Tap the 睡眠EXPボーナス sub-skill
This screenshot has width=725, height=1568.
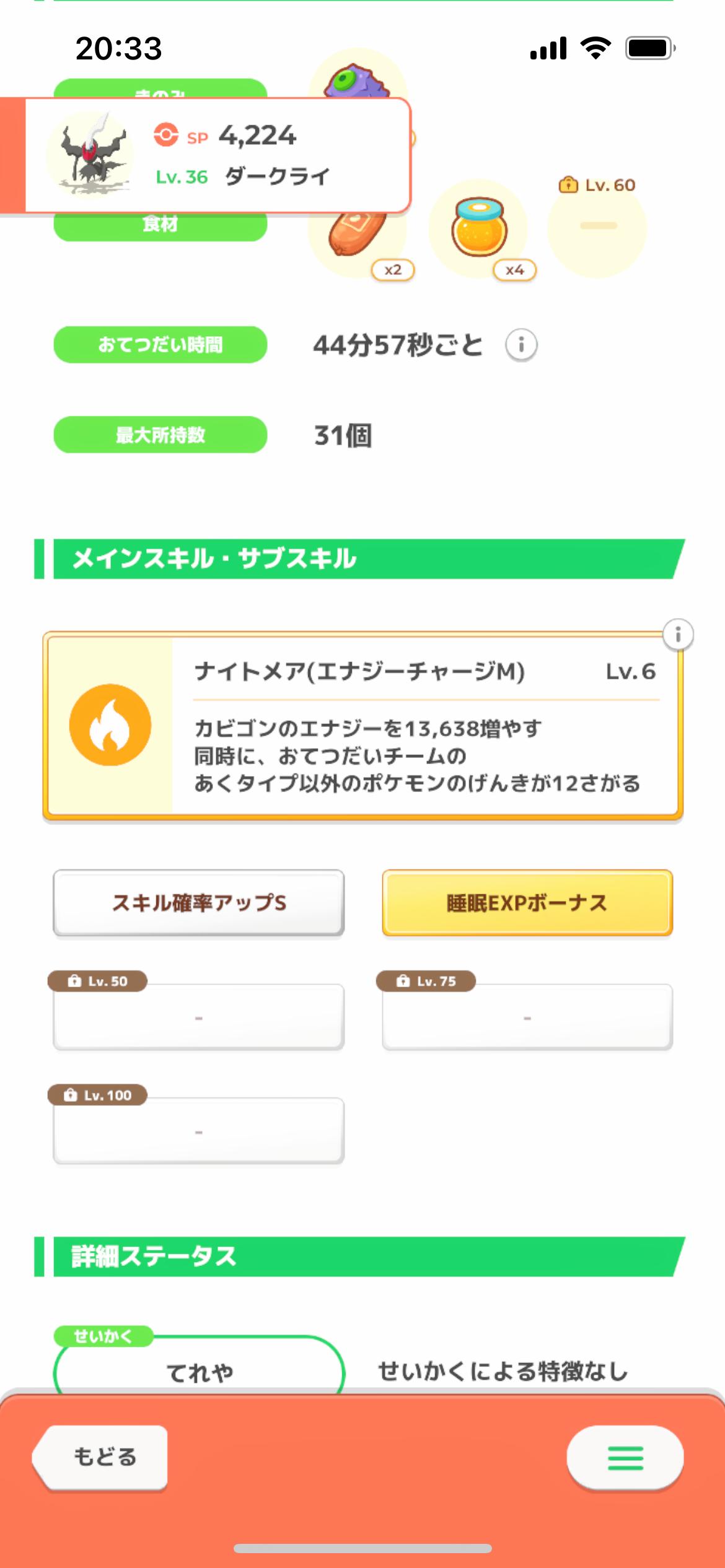(x=527, y=903)
